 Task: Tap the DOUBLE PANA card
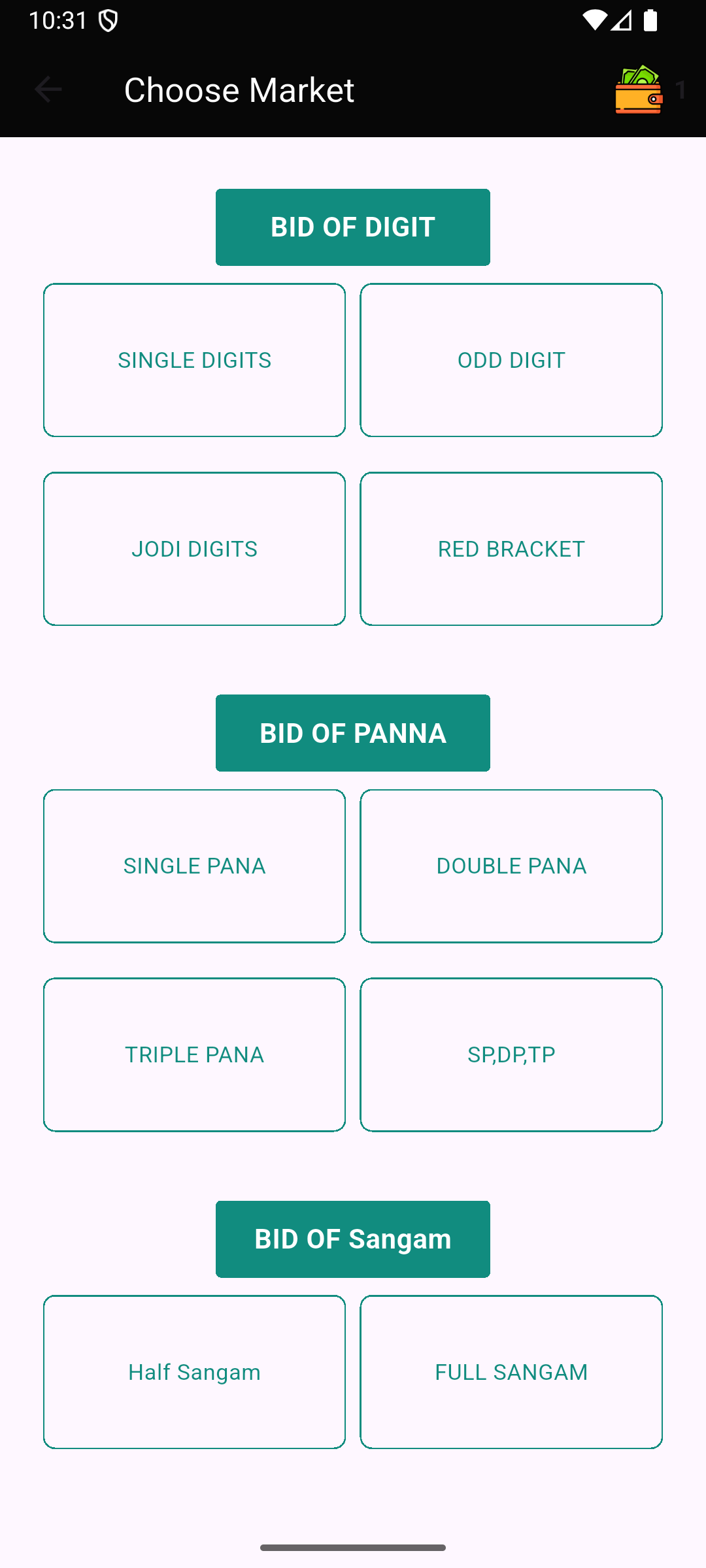point(511,865)
